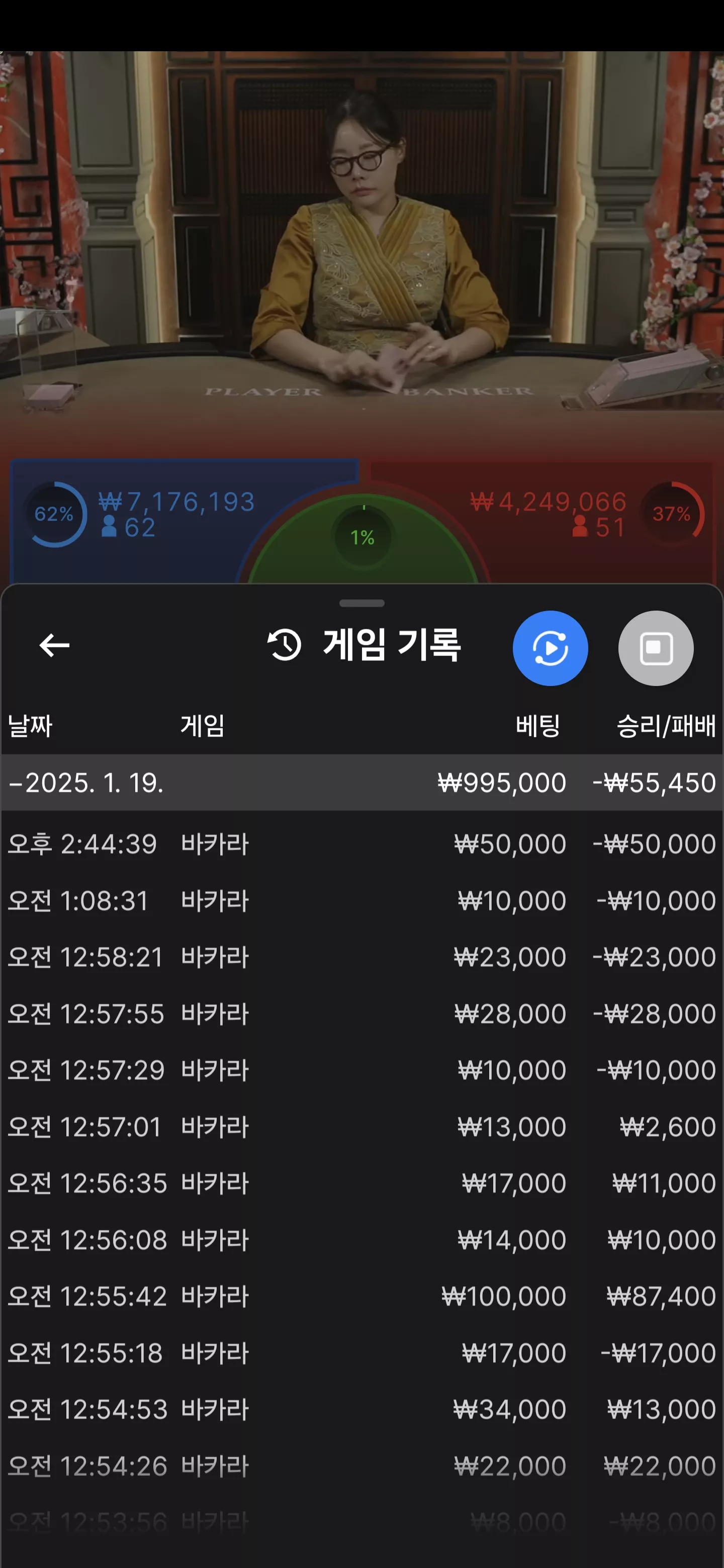Open the 오전 1:08:31 baccarat record
Image resolution: width=724 pixels, height=1568 pixels.
pos(361,900)
